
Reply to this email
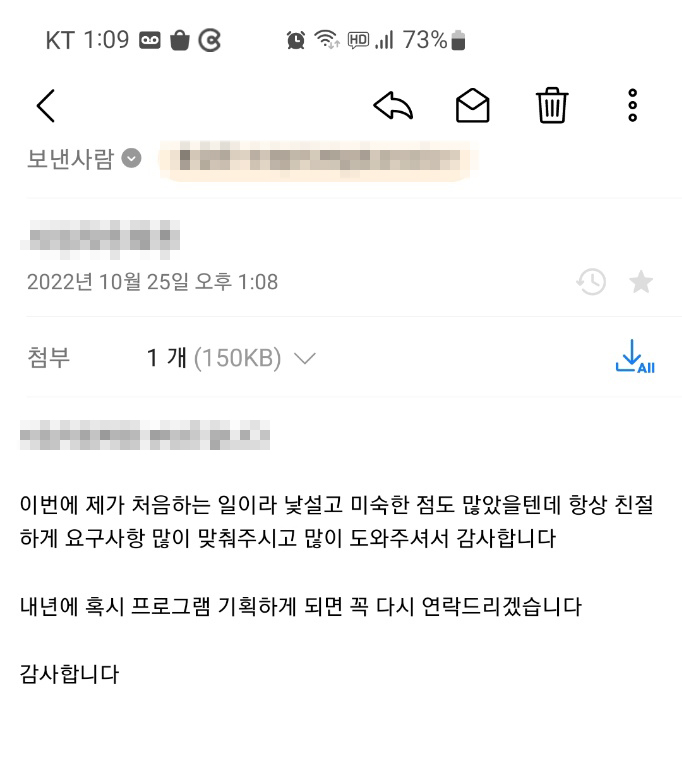click(393, 105)
